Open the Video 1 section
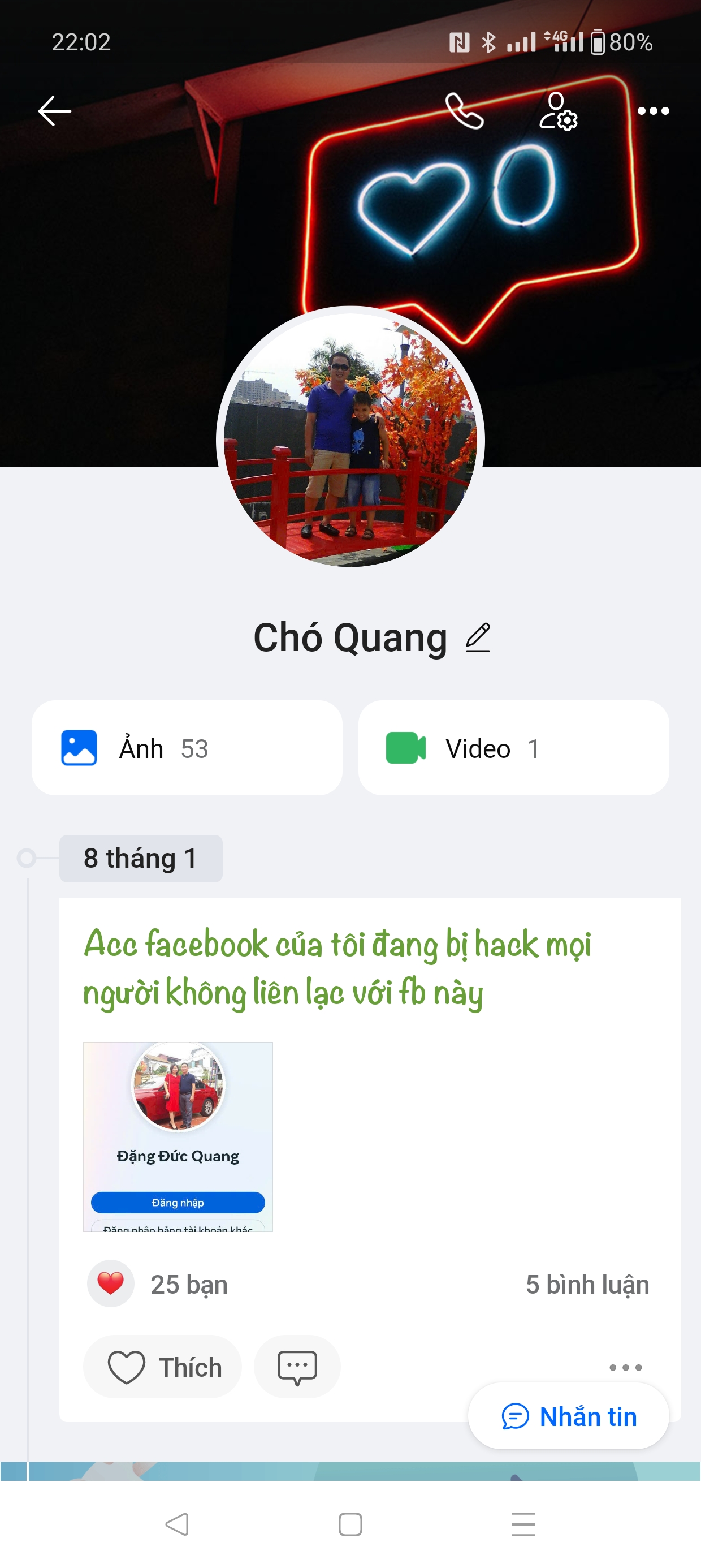Image resolution: width=701 pixels, height=1568 pixels. click(513, 748)
